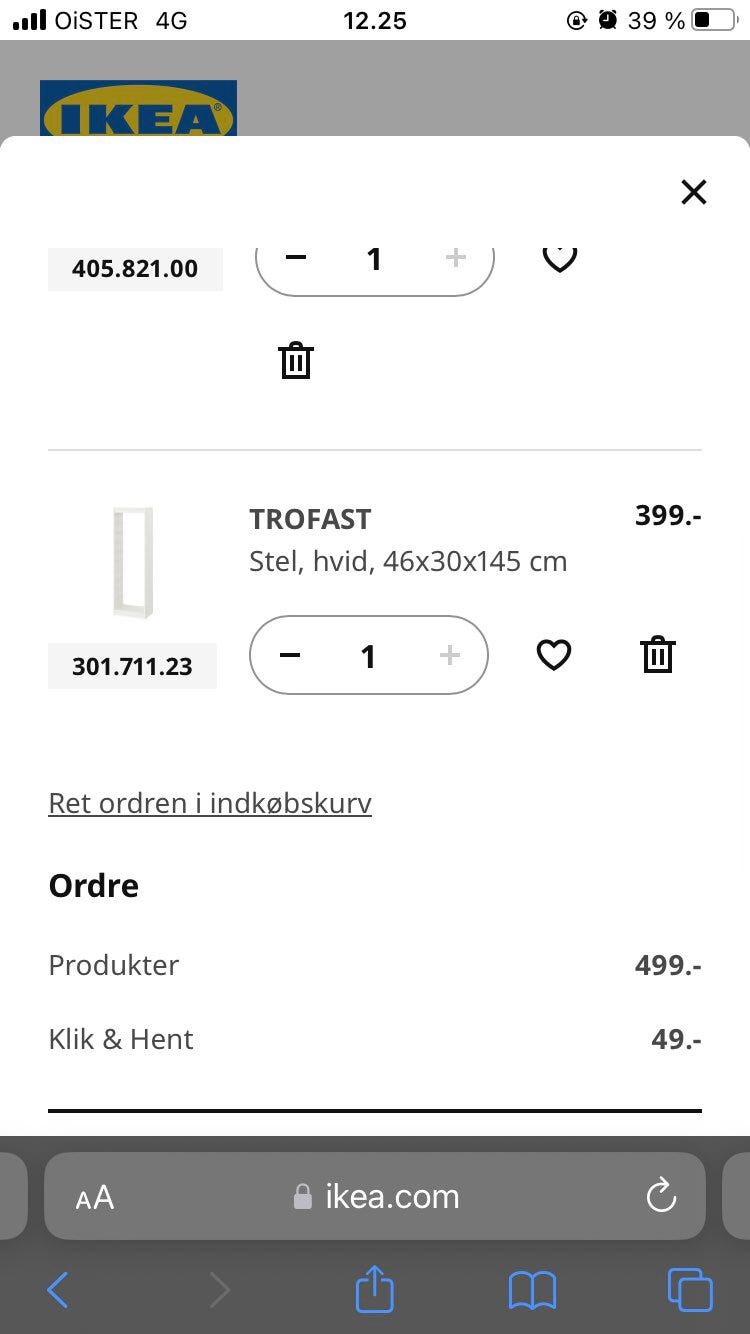Open Safari bookmarks

pos(532,1290)
